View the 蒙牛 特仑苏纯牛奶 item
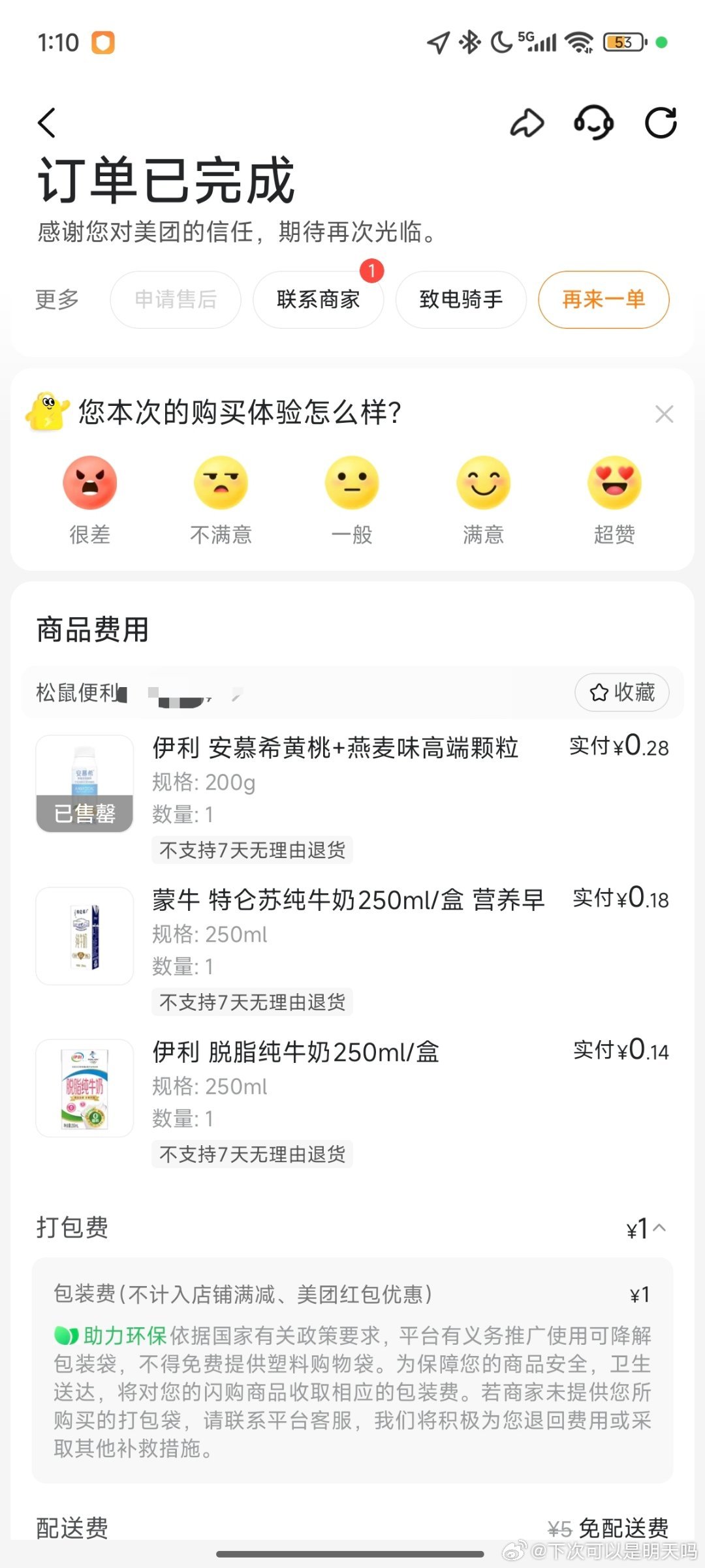 (348, 900)
